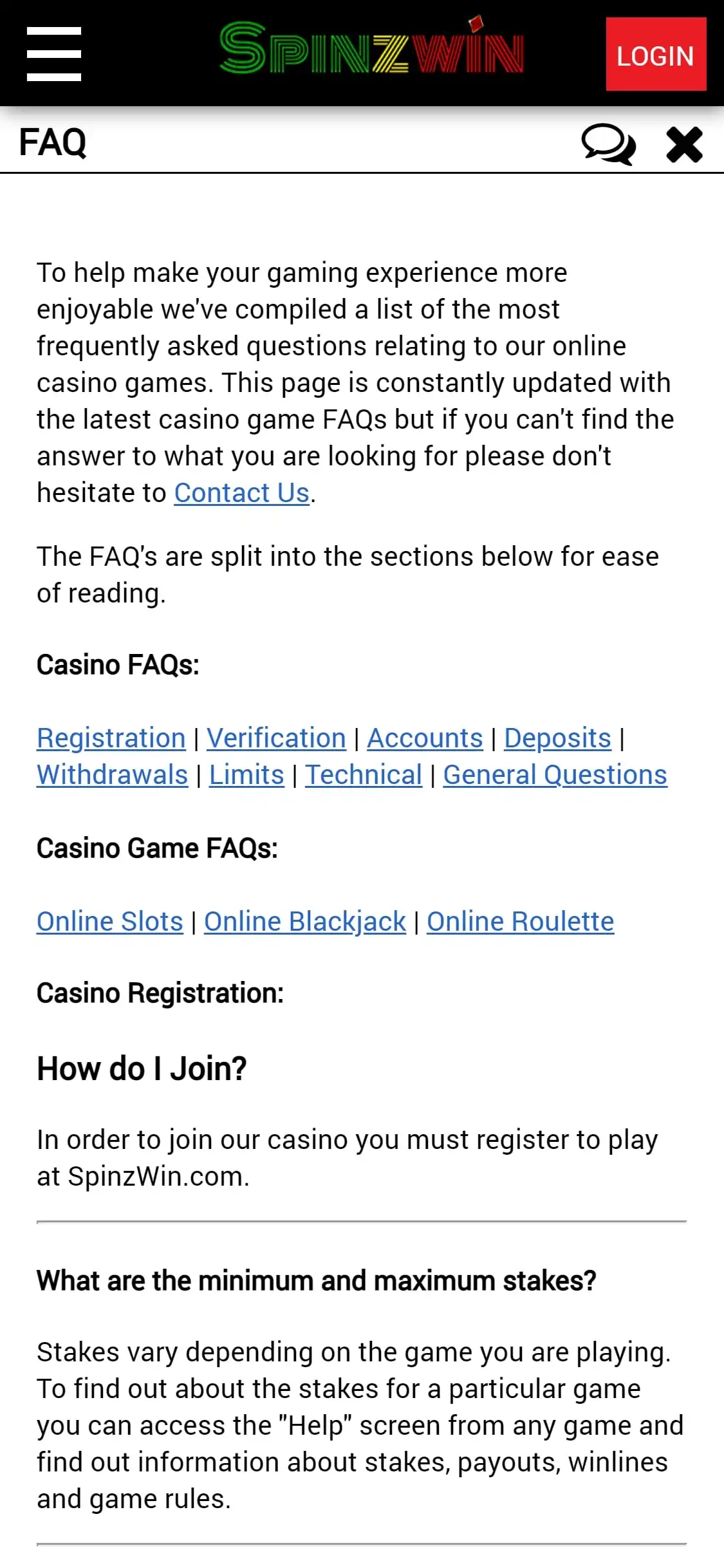724x1568 pixels.
Task: View the Limits FAQ link
Action: 246,775
